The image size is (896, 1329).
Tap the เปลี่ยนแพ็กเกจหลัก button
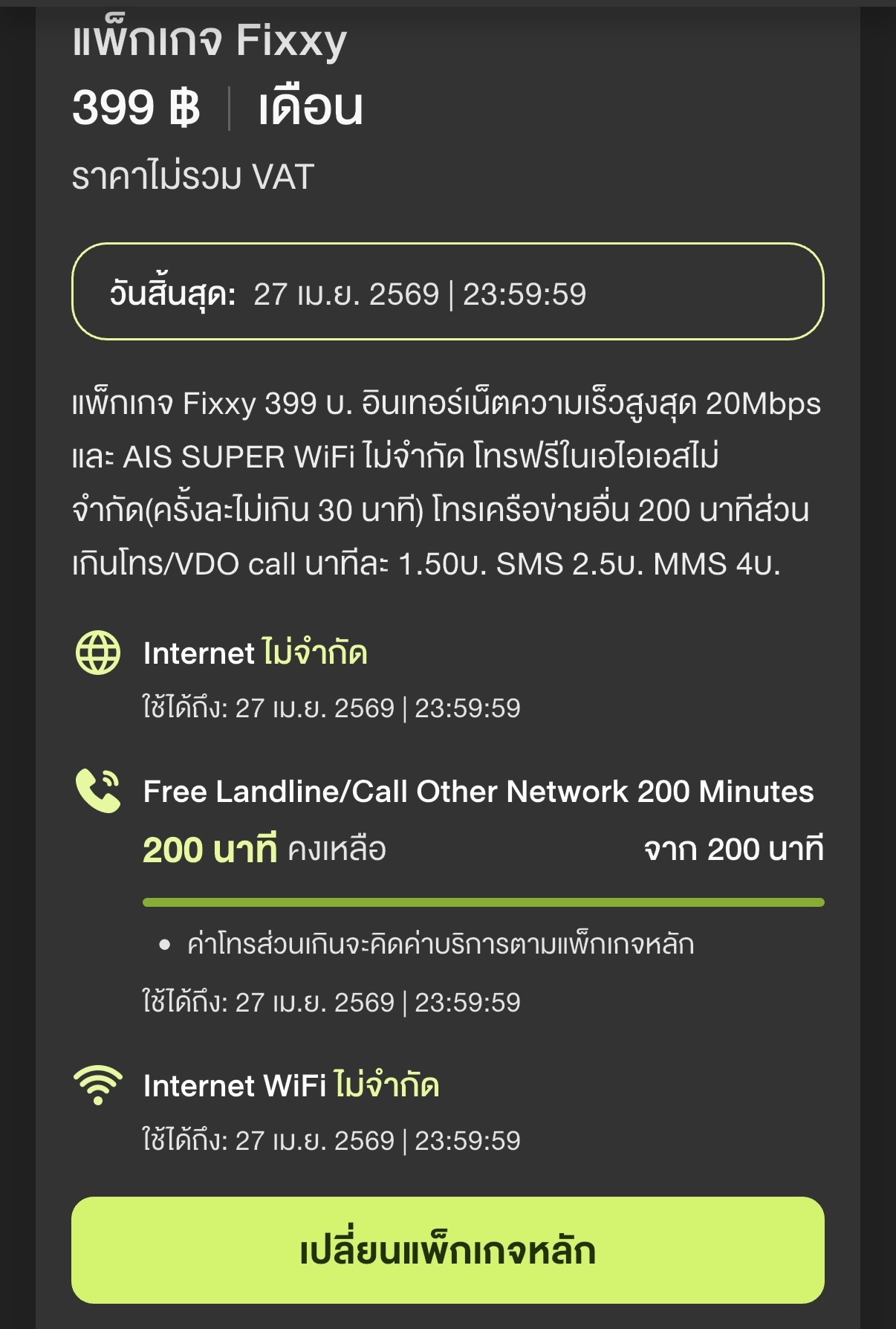click(448, 1250)
